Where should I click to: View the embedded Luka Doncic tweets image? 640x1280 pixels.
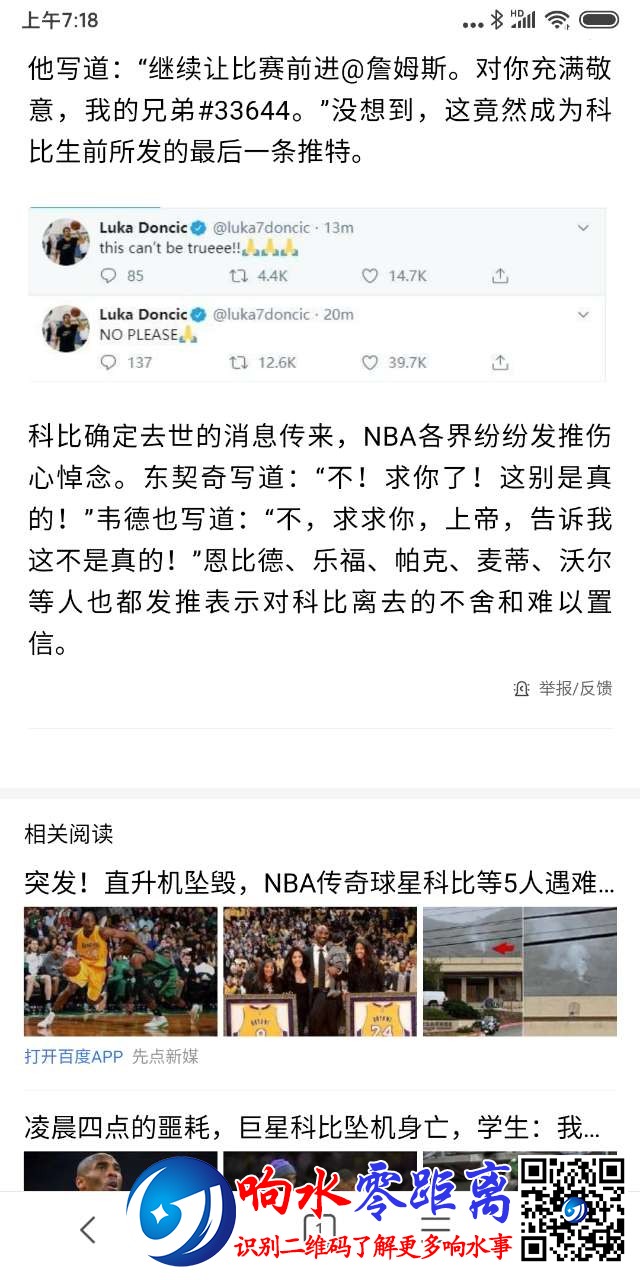[318, 294]
